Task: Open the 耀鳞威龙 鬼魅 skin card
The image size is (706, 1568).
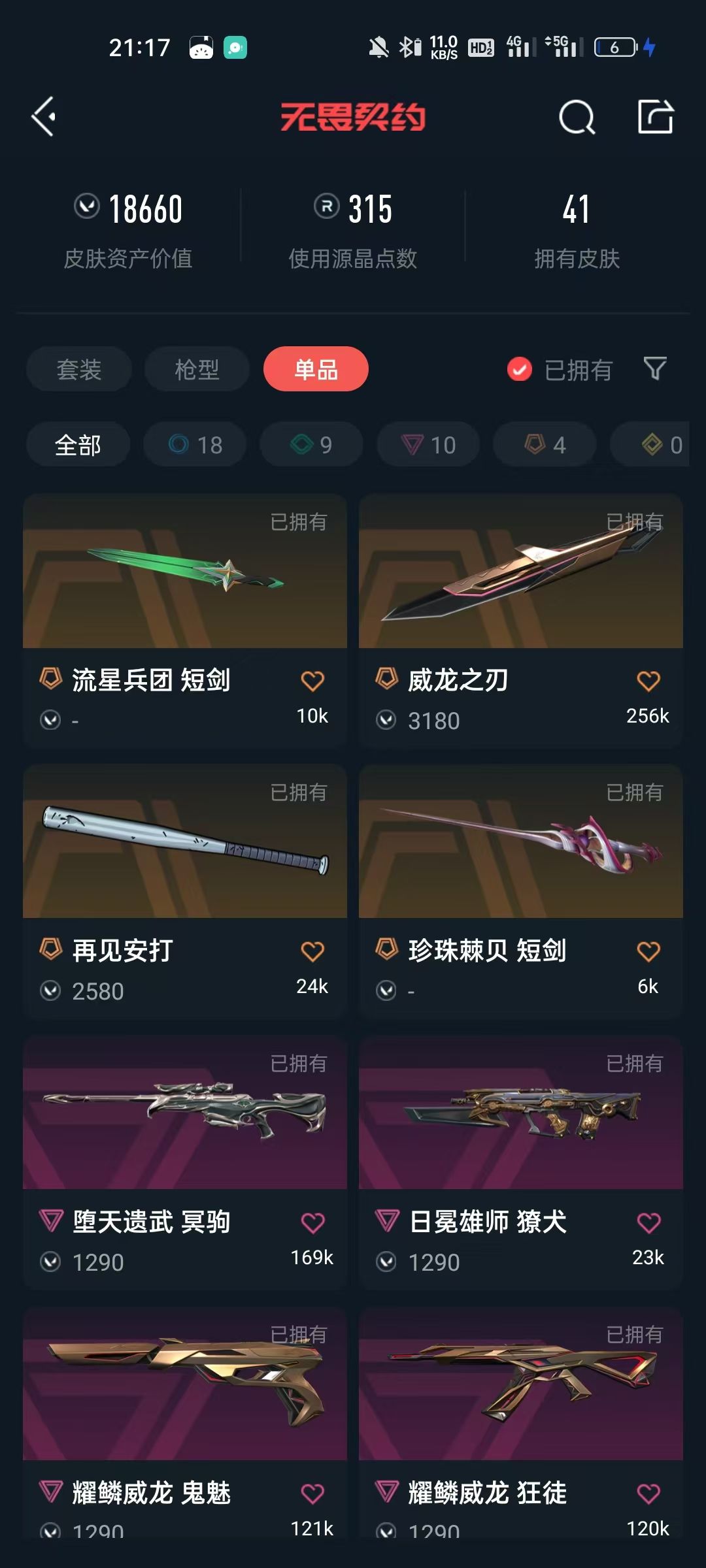Action: [185, 1424]
